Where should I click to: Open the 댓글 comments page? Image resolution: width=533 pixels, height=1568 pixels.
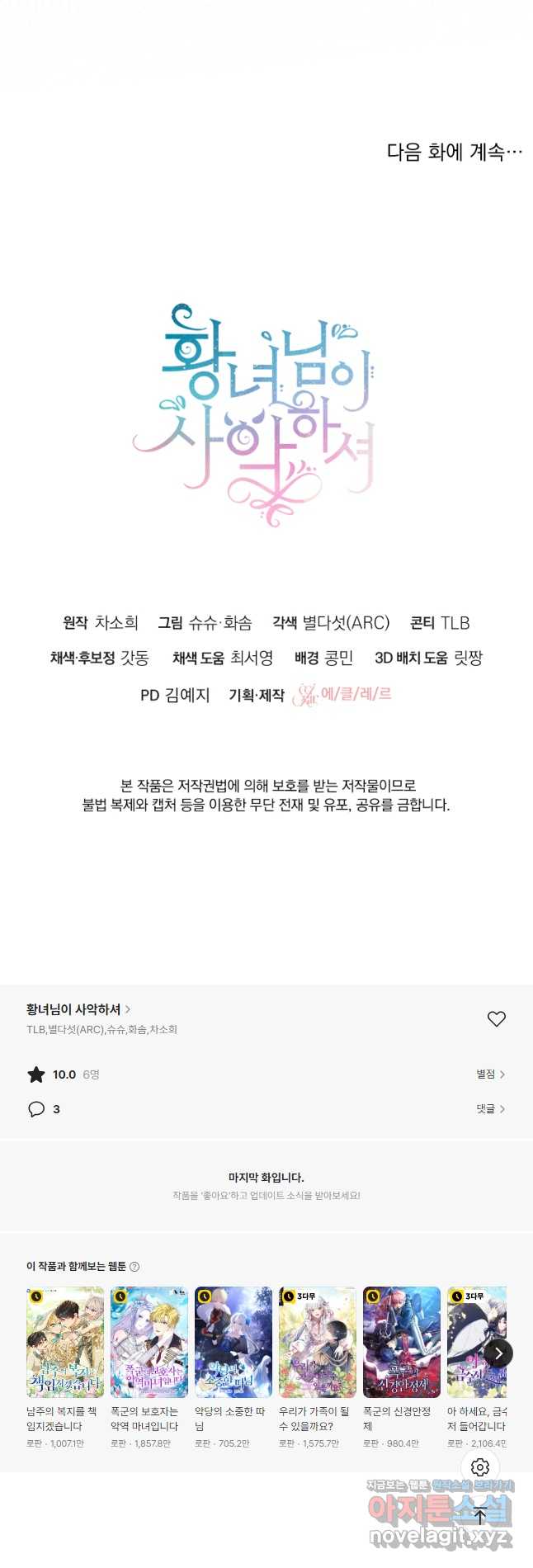click(490, 1109)
